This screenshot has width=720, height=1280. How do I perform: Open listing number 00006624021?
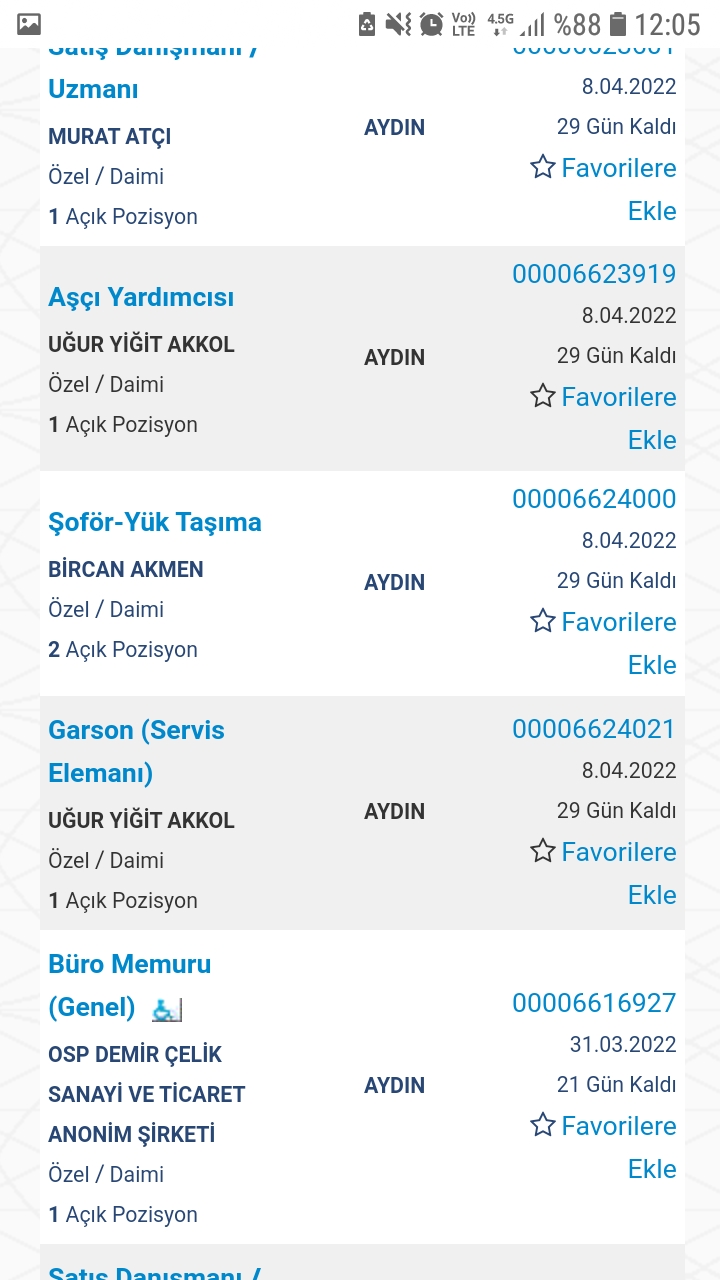tap(594, 729)
